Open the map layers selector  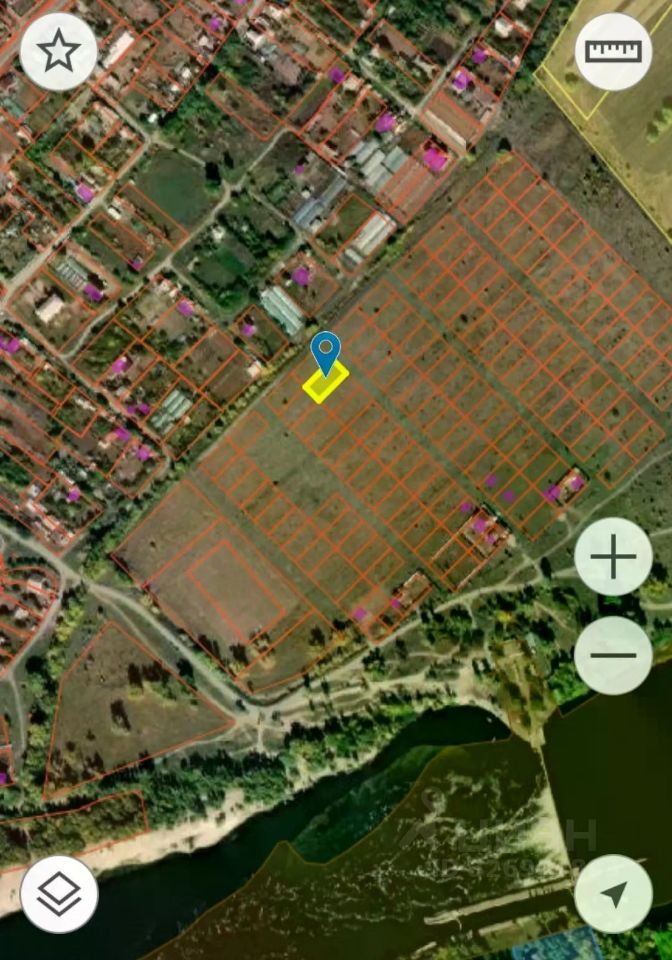click(x=59, y=894)
